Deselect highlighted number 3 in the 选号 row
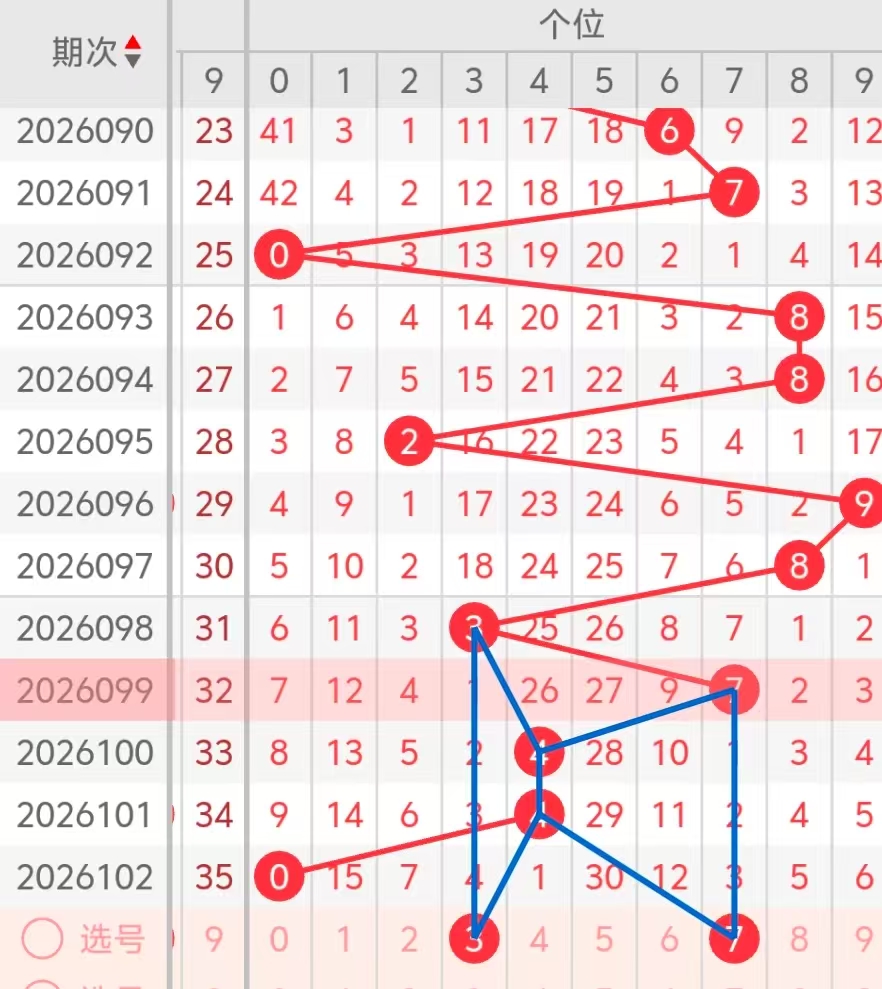Viewport: 882px width, 989px height. 475,940
